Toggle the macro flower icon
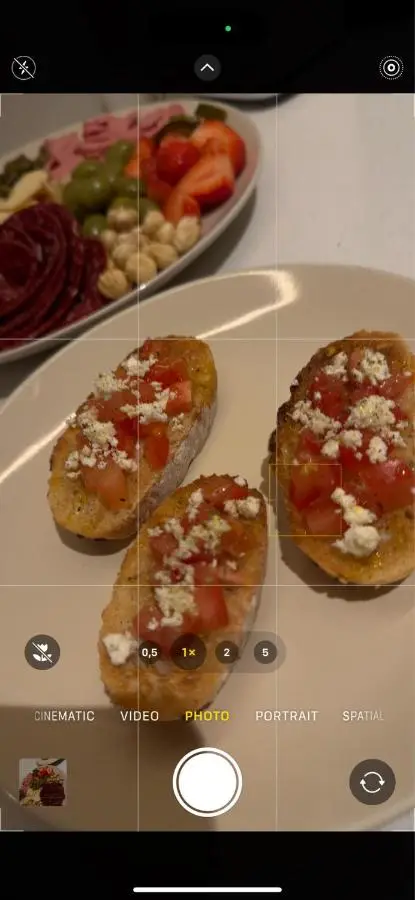Image resolution: width=415 pixels, height=900 pixels. [x=42, y=652]
